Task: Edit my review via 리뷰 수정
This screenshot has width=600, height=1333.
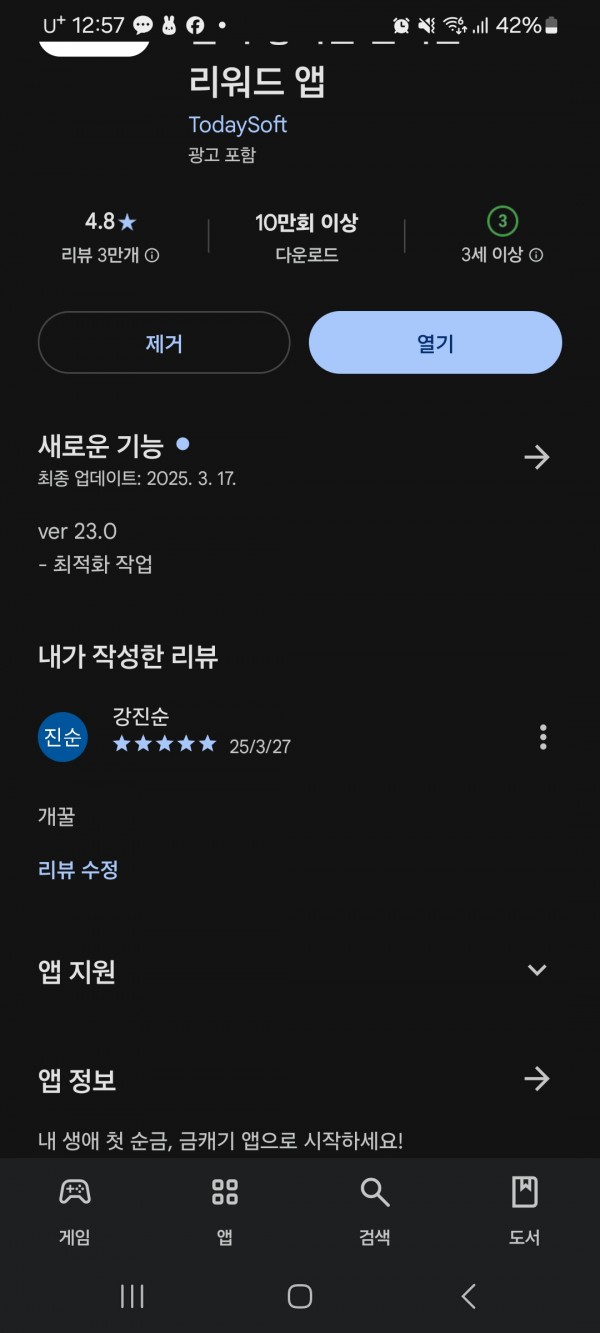Action: coord(78,870)
